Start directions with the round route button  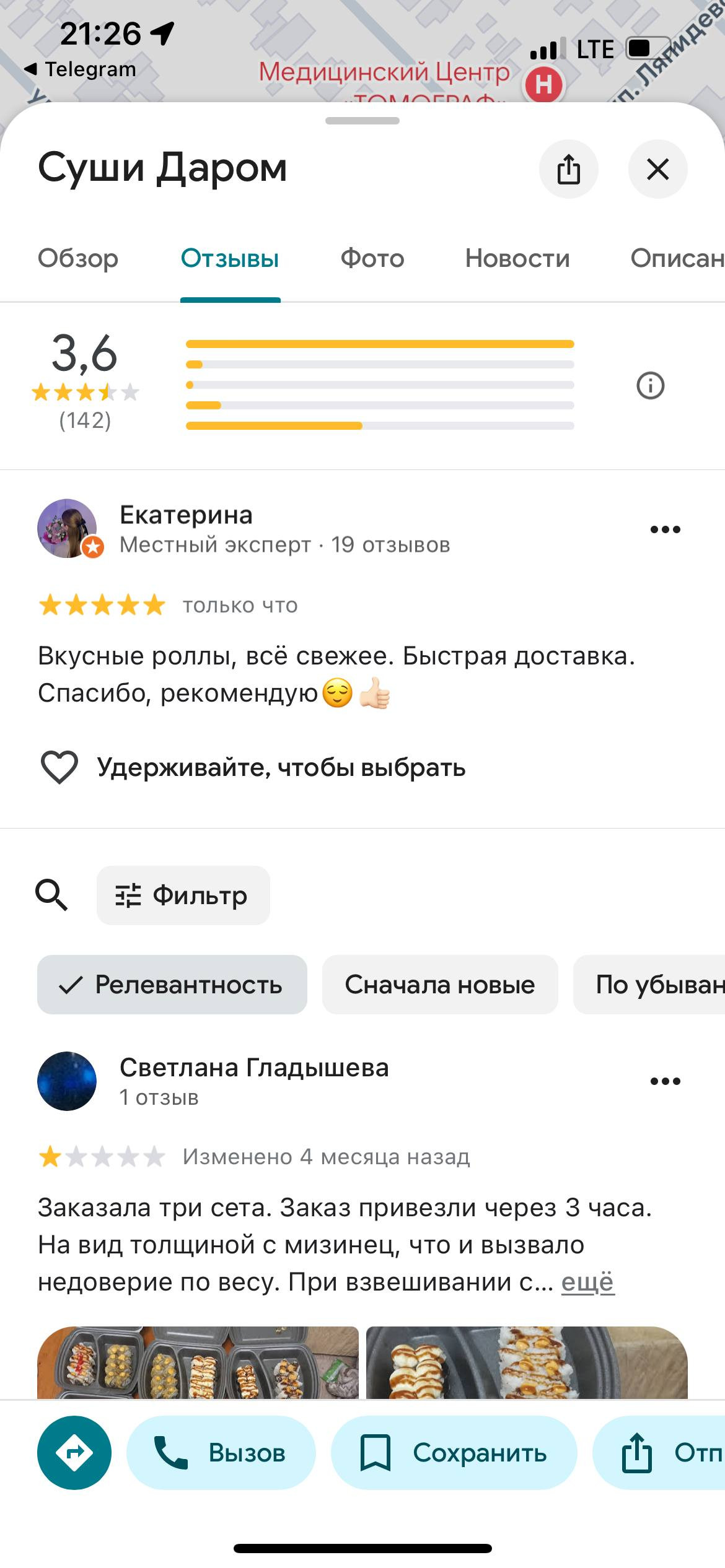tap(74, 1453)
